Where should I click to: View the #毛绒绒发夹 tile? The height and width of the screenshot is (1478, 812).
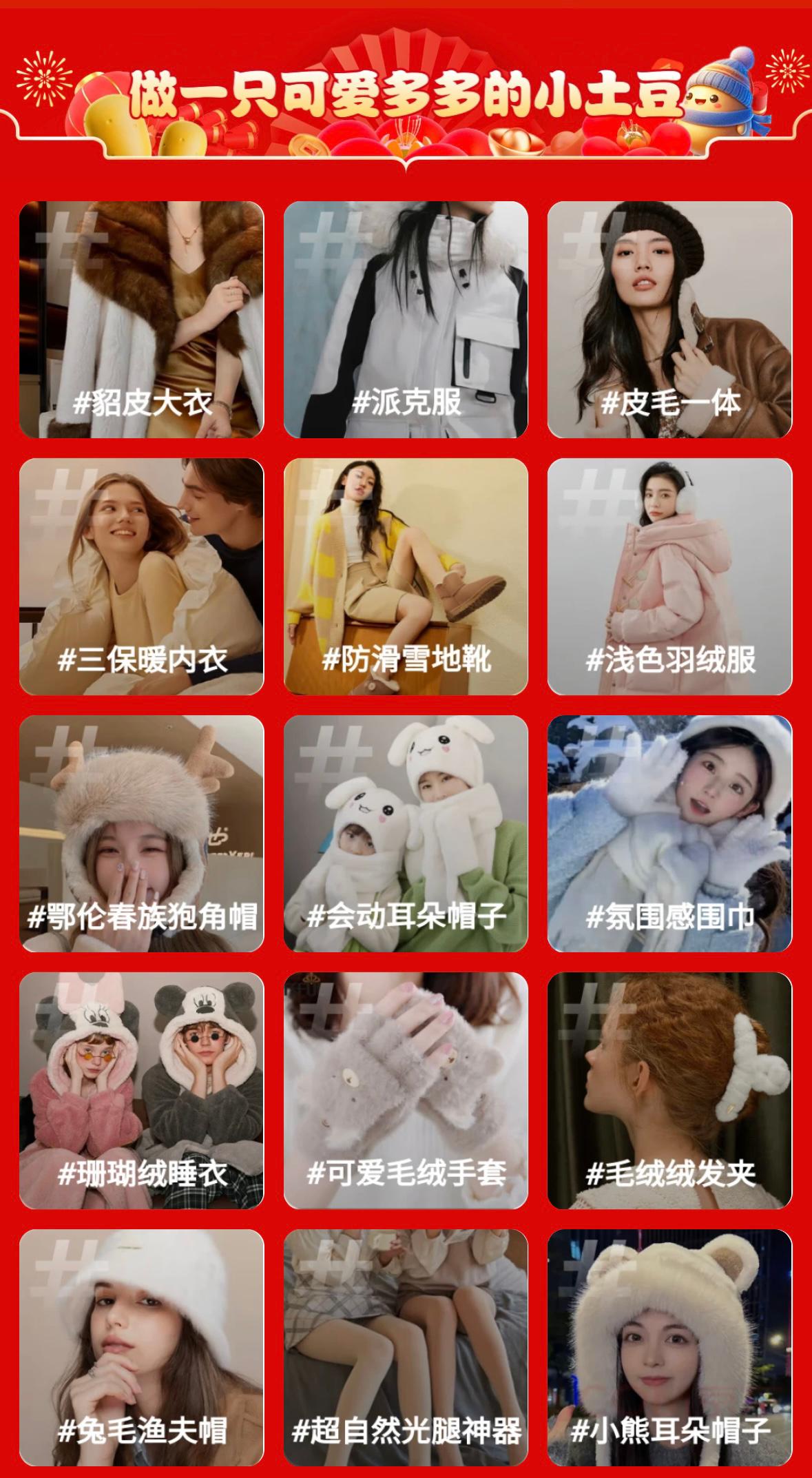pos(669,1091)
